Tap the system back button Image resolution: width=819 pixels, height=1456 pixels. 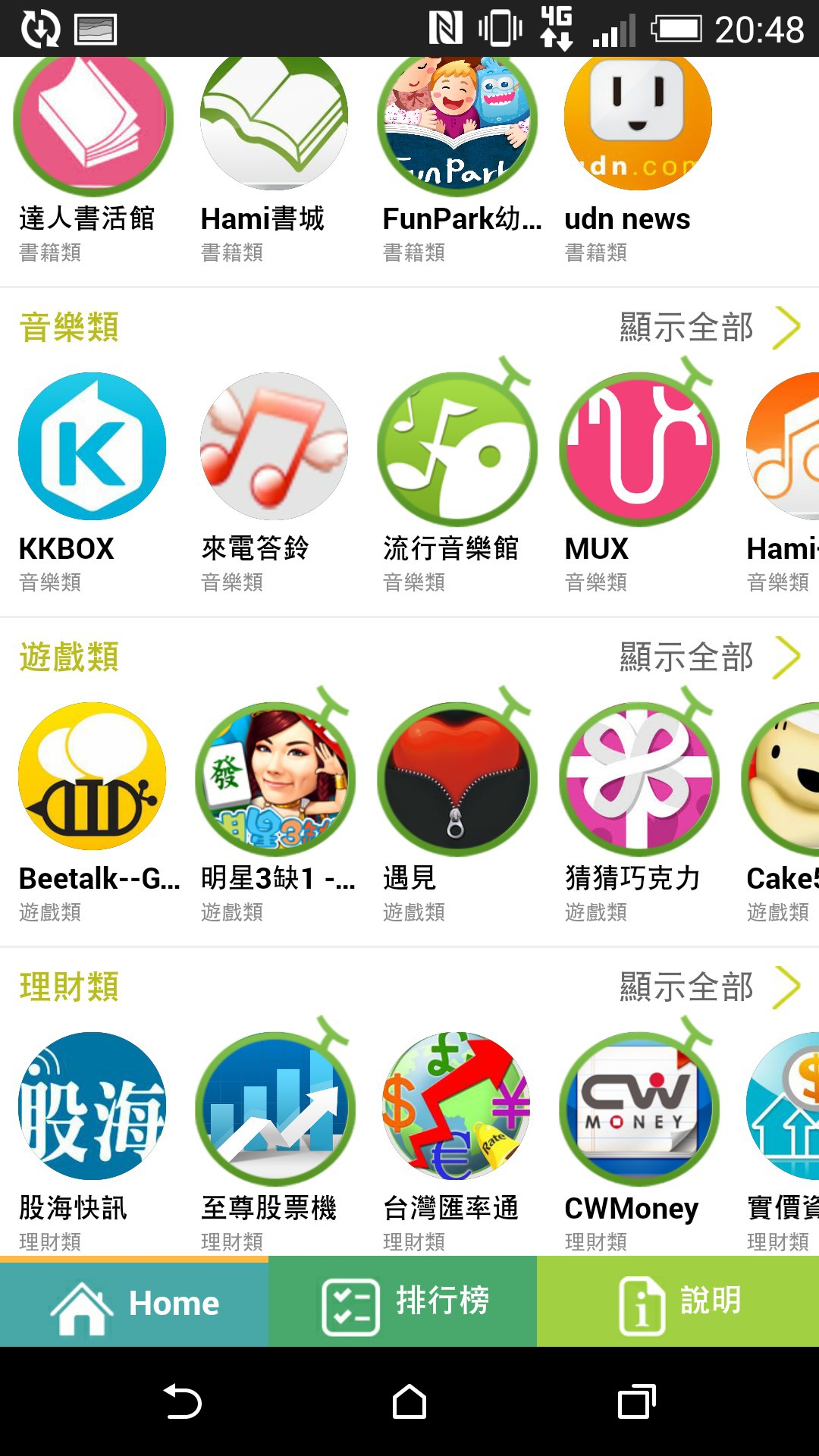click(x=182, y=1401)
